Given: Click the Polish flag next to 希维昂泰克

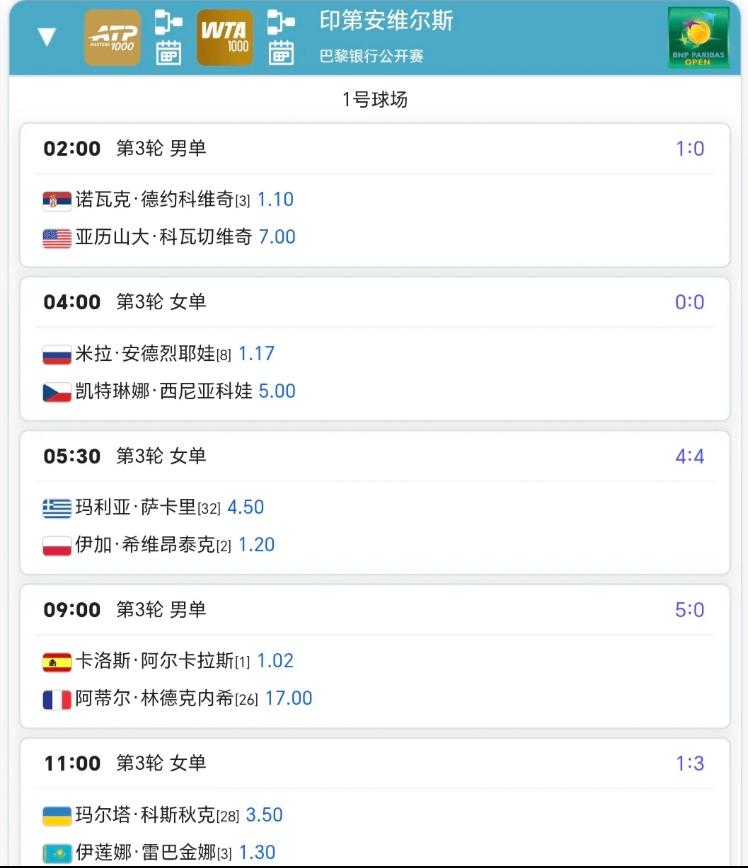Looking at the screenshot, I should tap(56, 545).
